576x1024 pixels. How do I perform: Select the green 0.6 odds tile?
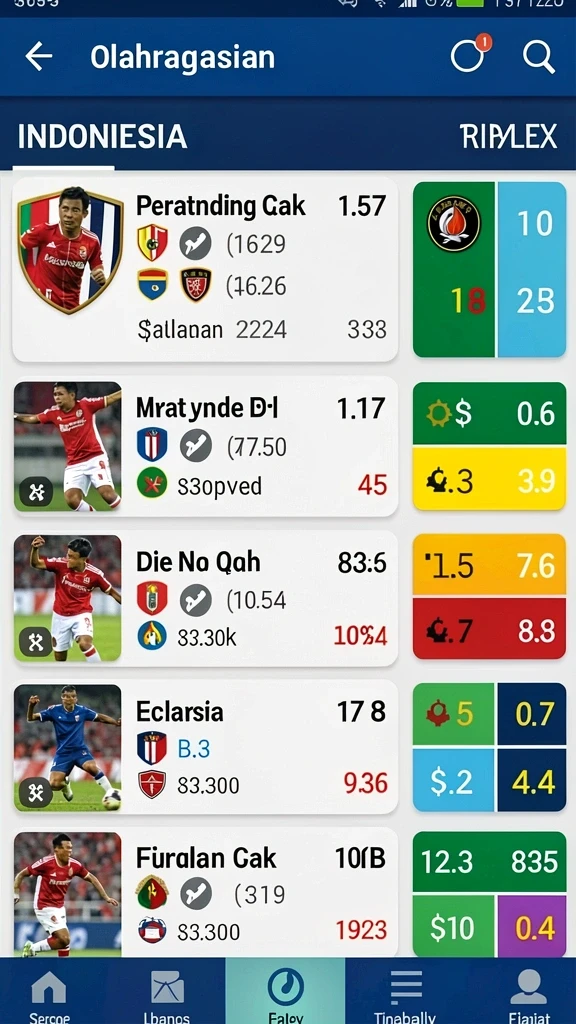click(489, 413)
